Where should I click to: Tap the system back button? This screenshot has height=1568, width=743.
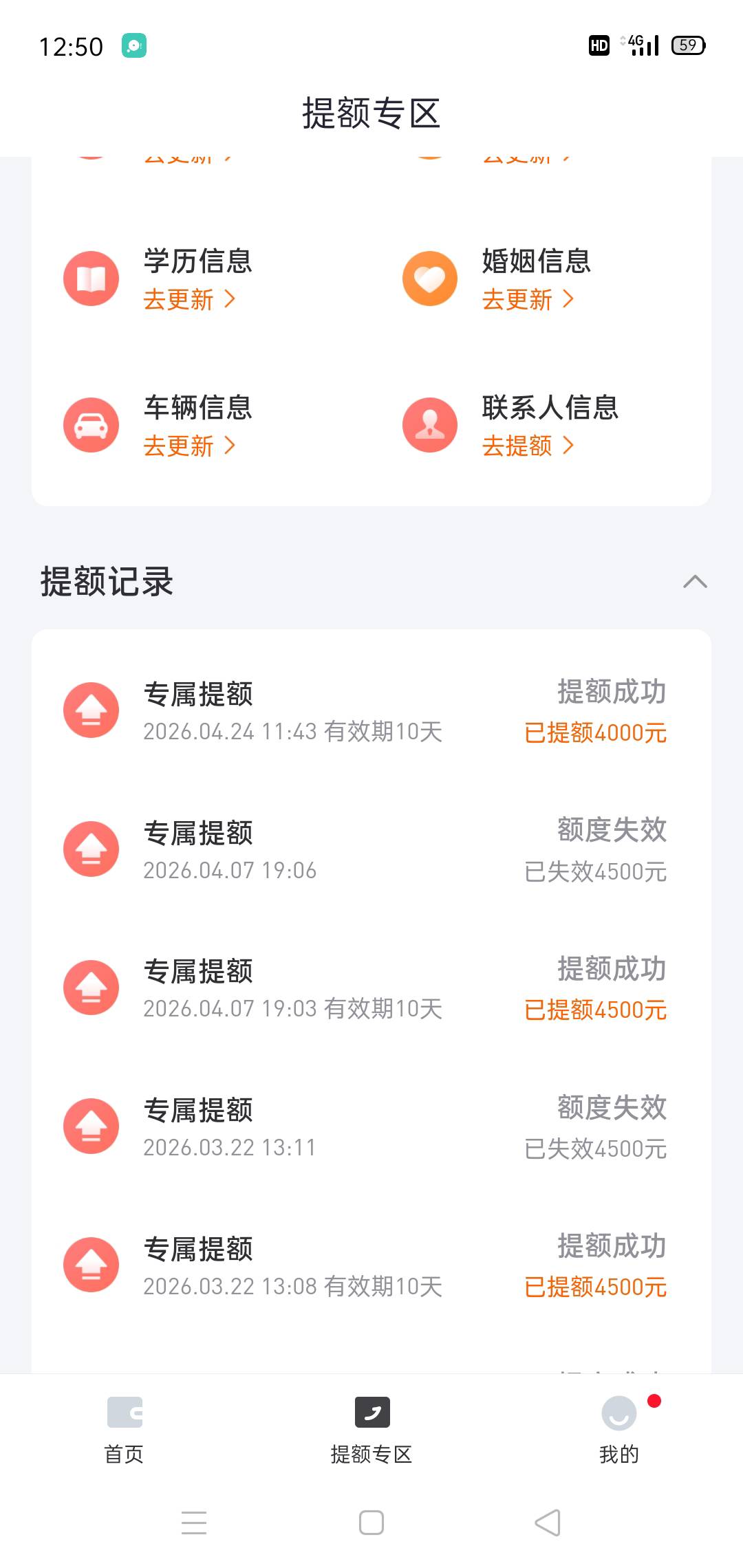(x=548, y=1523)
